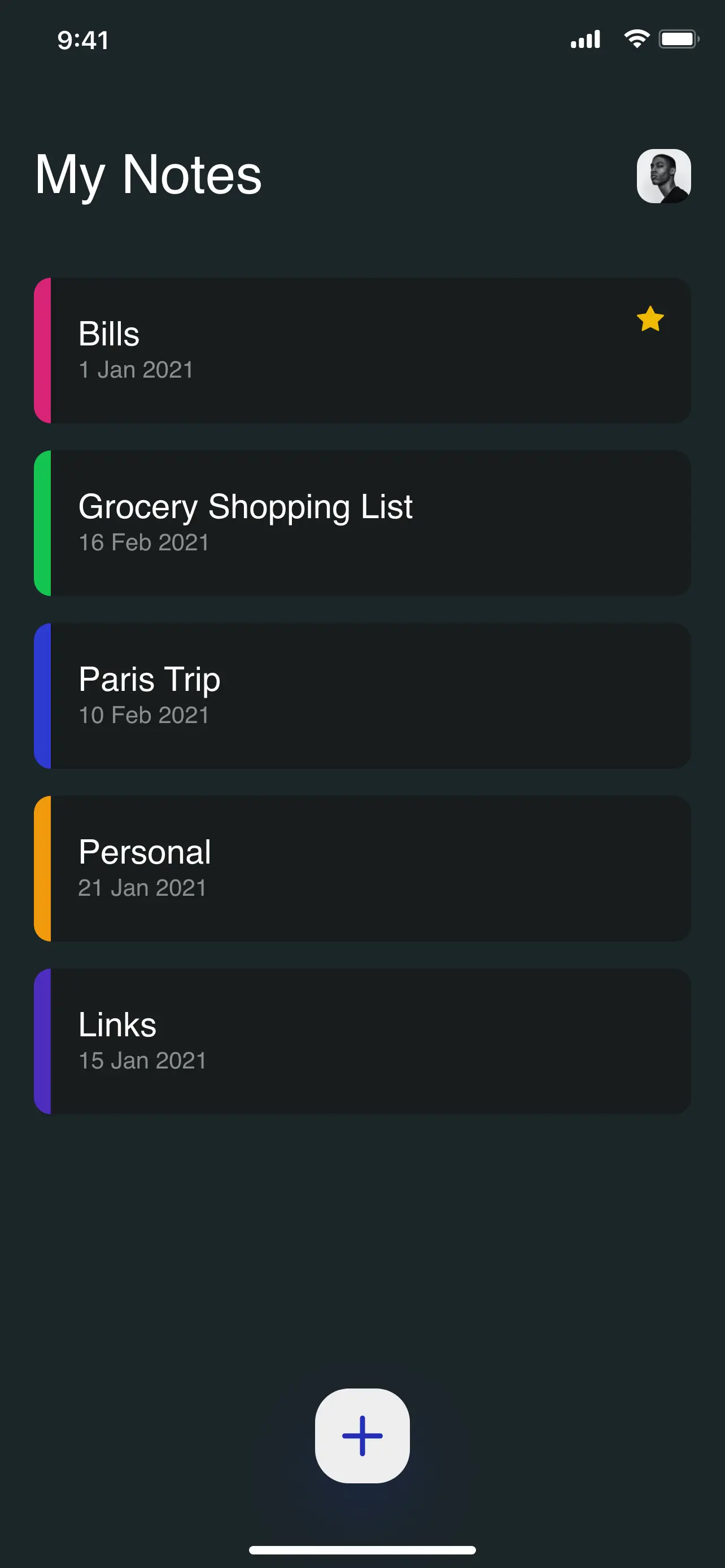Screen dimensions: 725x1568
Task: Open the Bills note
Action: tap(362, 351)
